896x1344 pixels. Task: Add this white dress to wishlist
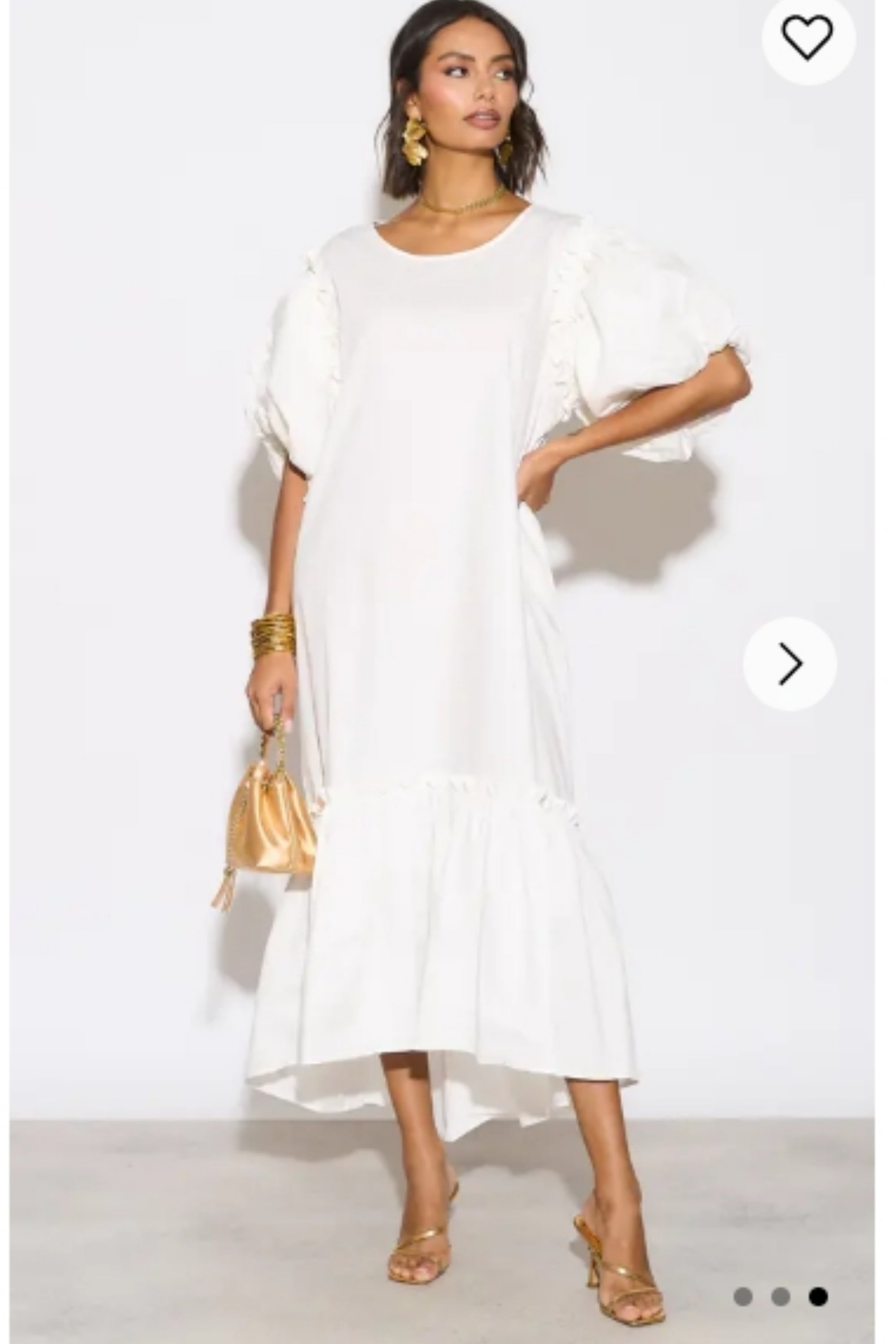[807, 38]
